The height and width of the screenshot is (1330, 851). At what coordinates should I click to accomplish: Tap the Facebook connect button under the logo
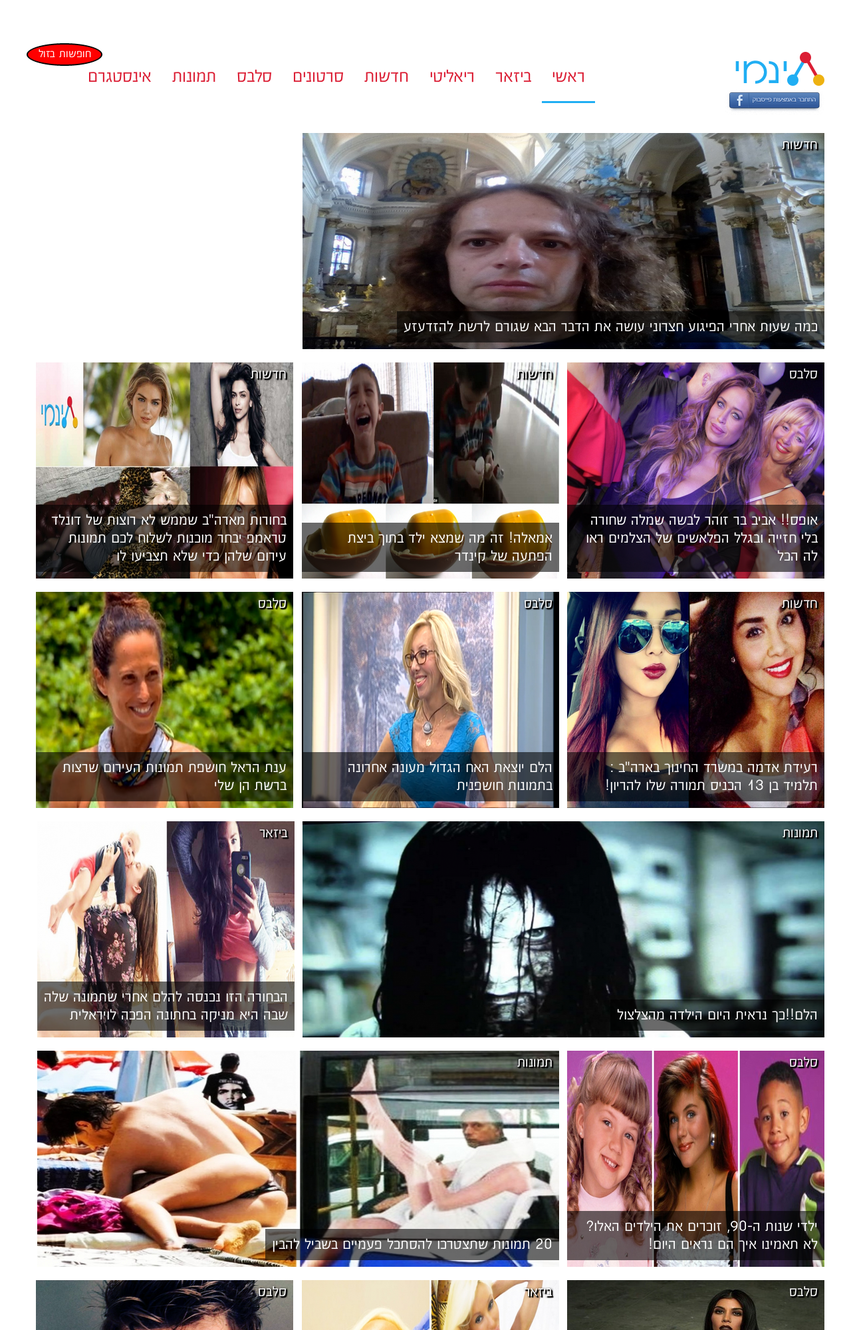click(x=774, y=100)
